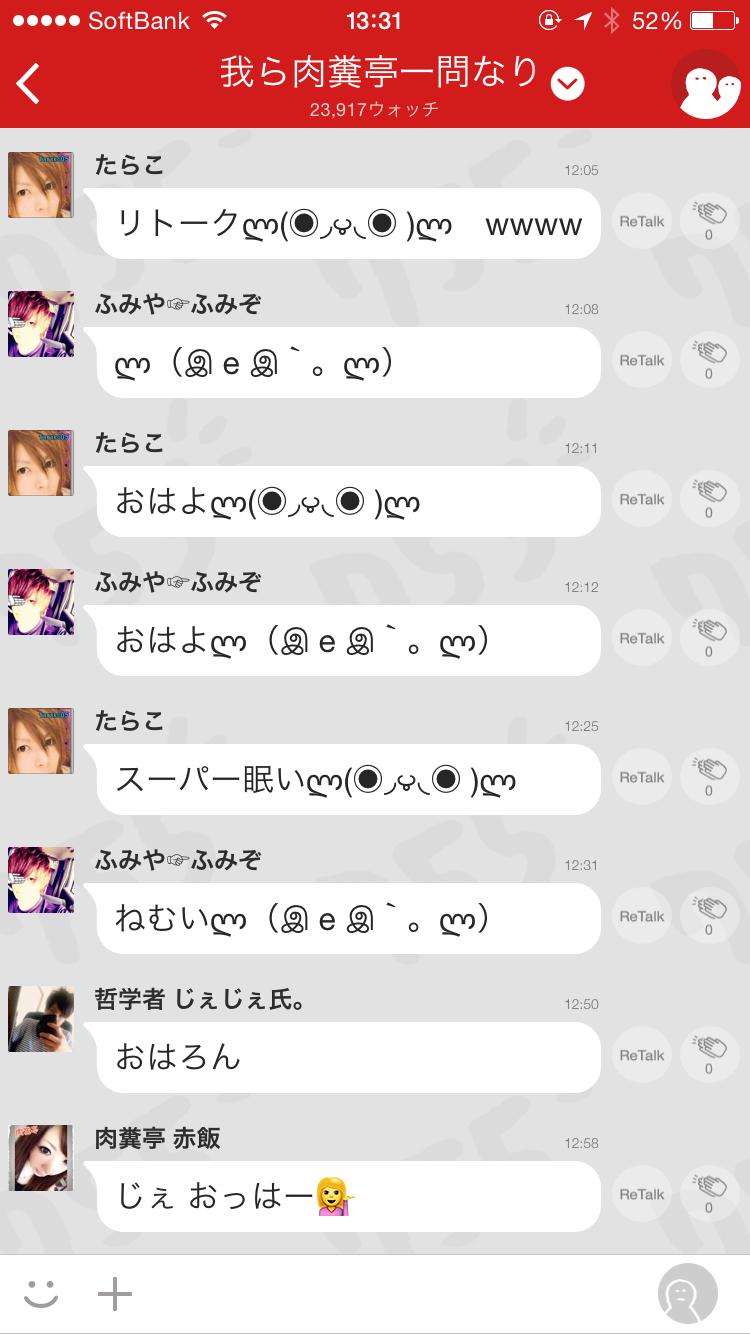This screenshot has width=750, height=1334.
Task: Clap for たらこ's 12:05 リトーク message
Action: click(709, 222)
